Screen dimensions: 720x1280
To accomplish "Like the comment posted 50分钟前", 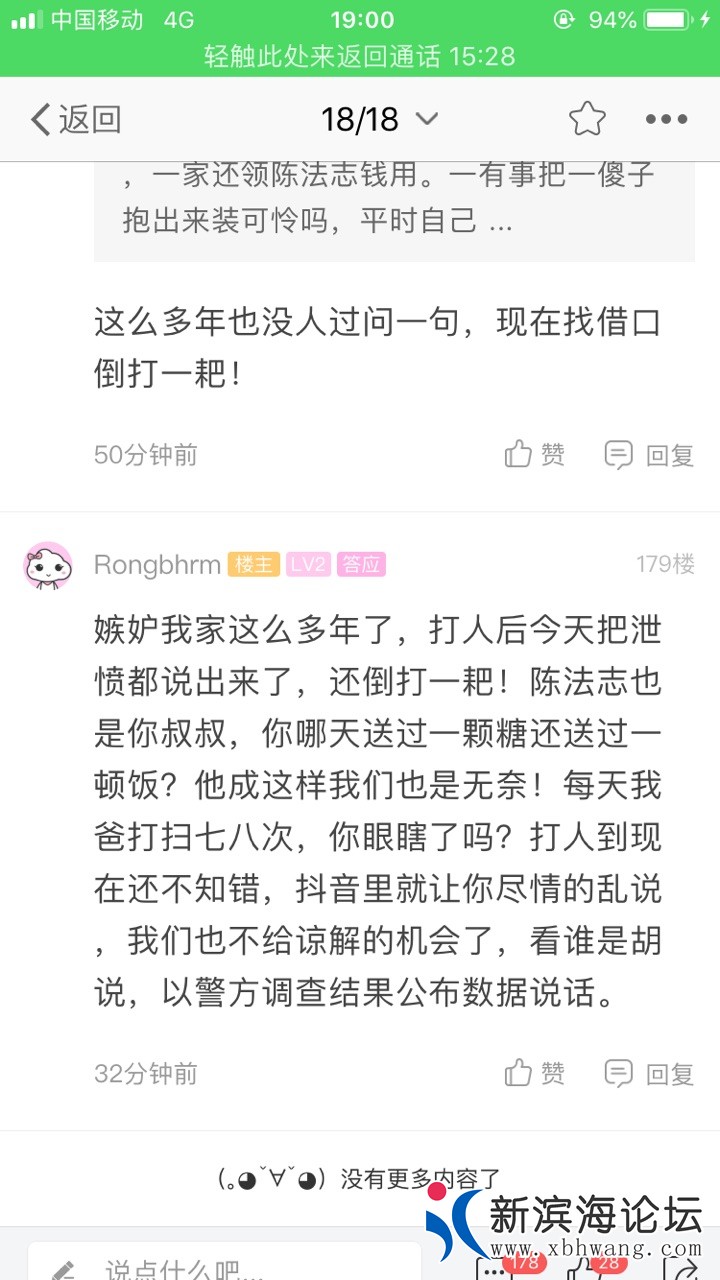I will coord(535,455).
